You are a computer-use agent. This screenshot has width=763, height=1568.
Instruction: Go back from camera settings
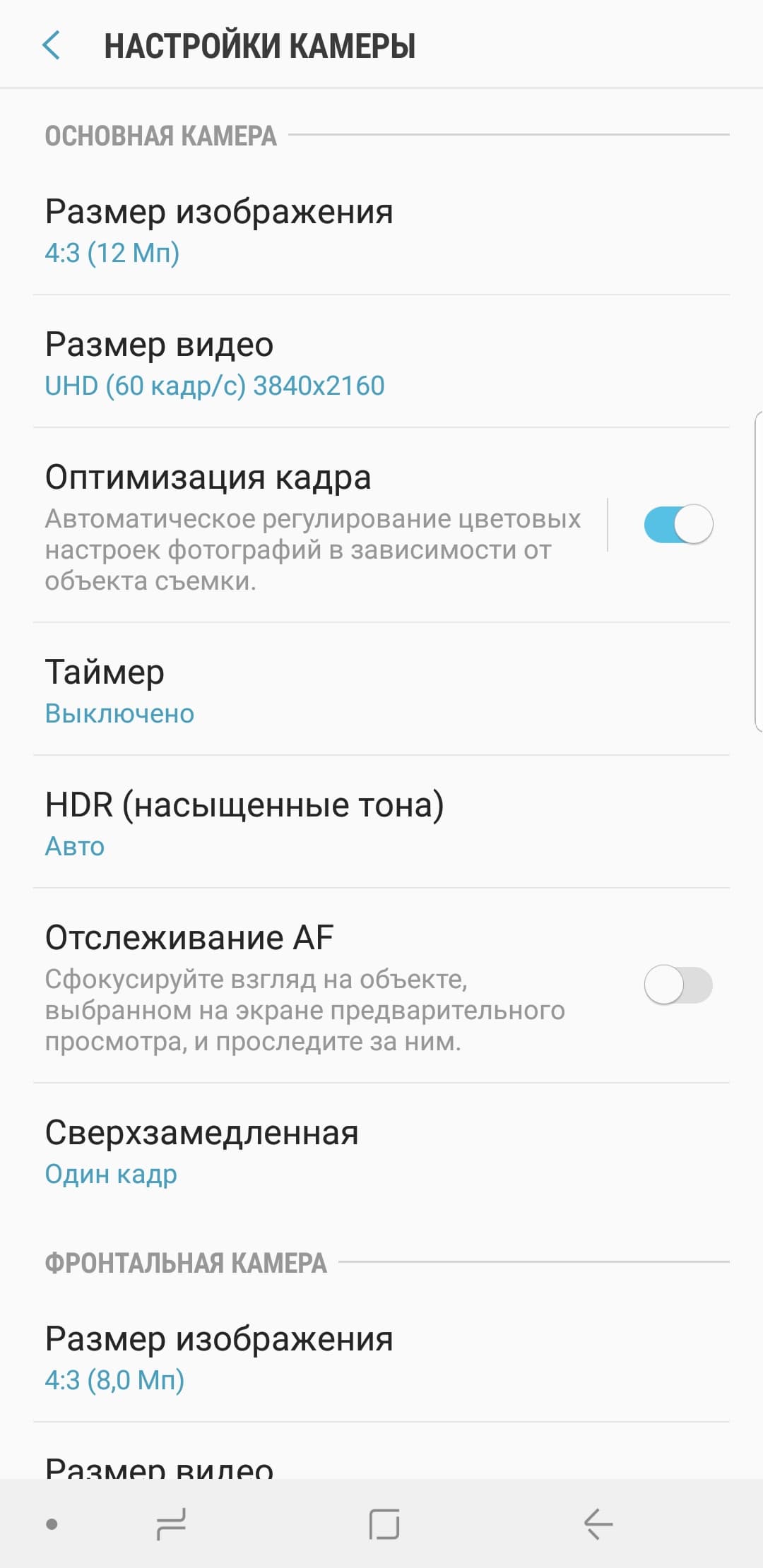(x=52, y=46)
